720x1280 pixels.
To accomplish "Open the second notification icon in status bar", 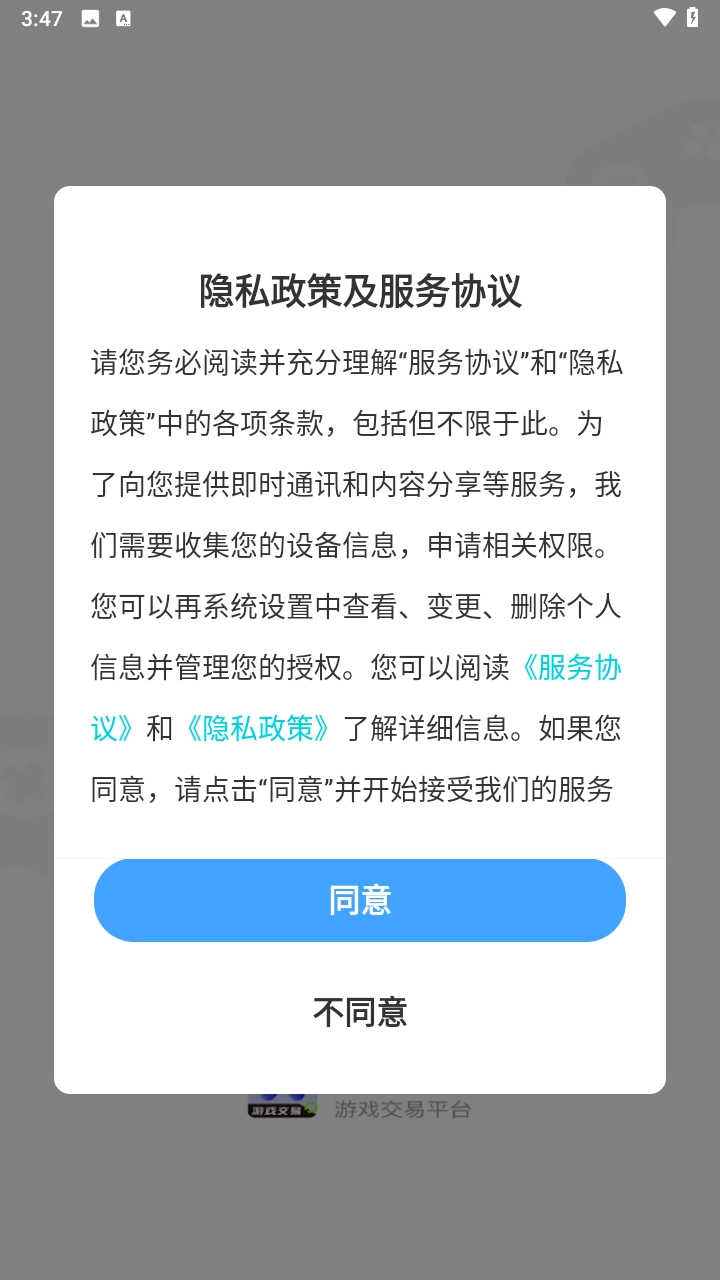I will click(x=124, y=17).
